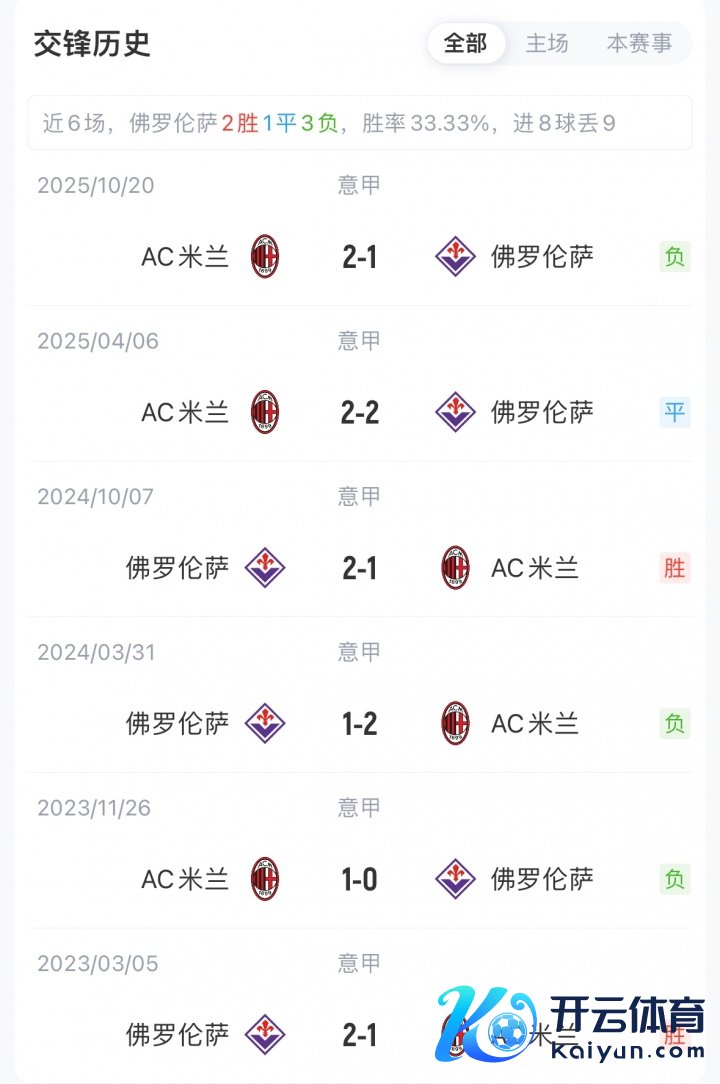This screenshot has width=720, height=1084.
Task: Switch to the 本赛事 filter tab
Action: click(x=639, y=43)
